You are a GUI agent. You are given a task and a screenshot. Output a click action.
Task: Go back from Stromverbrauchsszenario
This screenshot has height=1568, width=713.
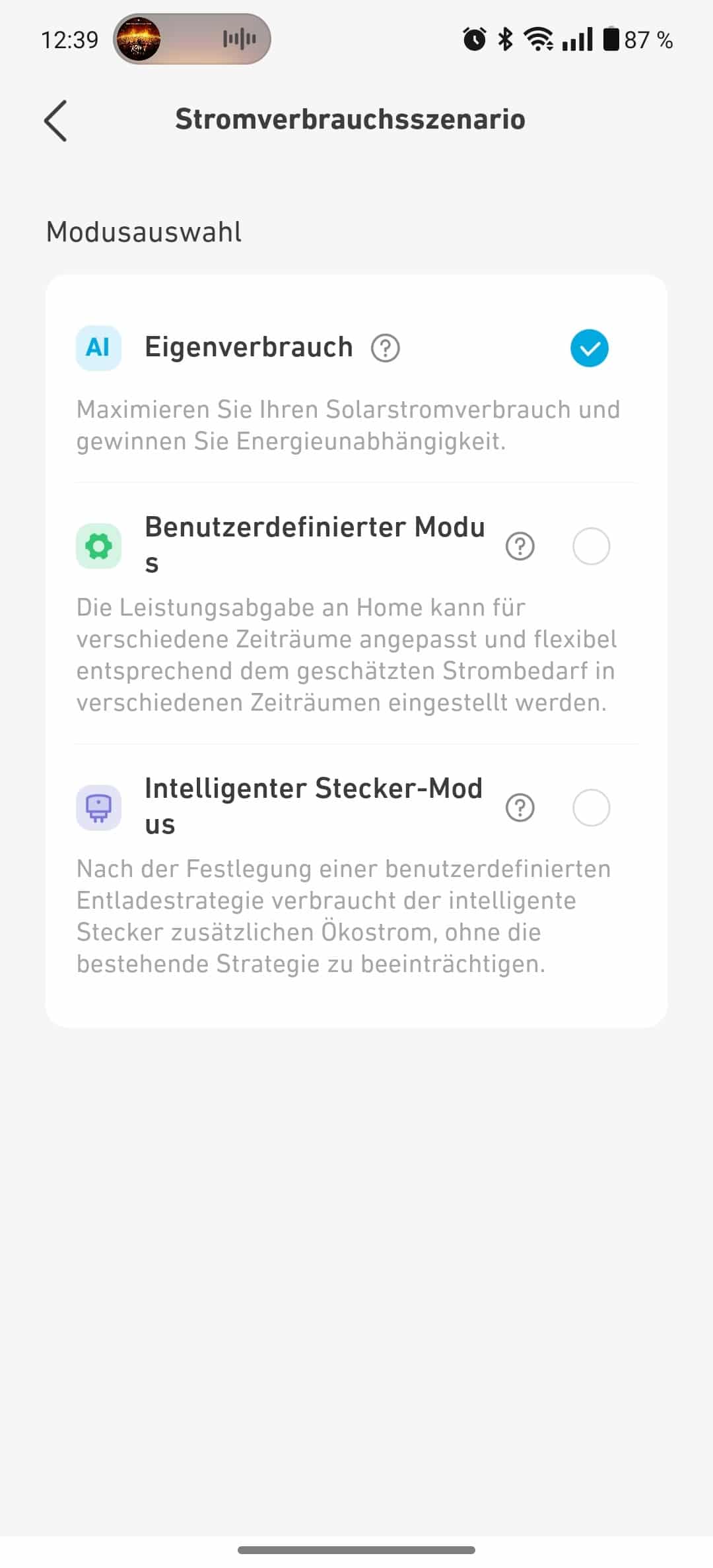(56, 121)
